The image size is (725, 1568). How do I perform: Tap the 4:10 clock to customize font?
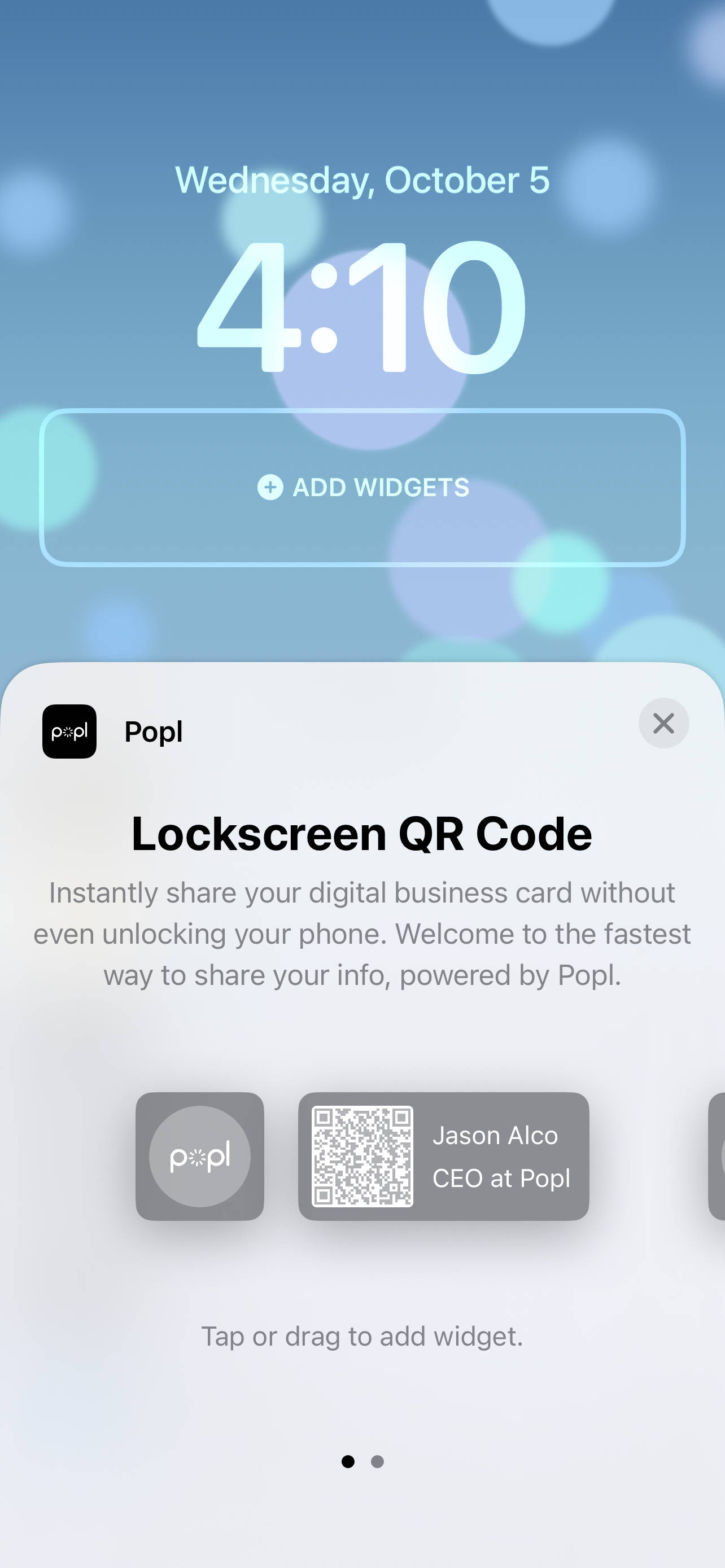pyautogui.click(x=361, y=306)
